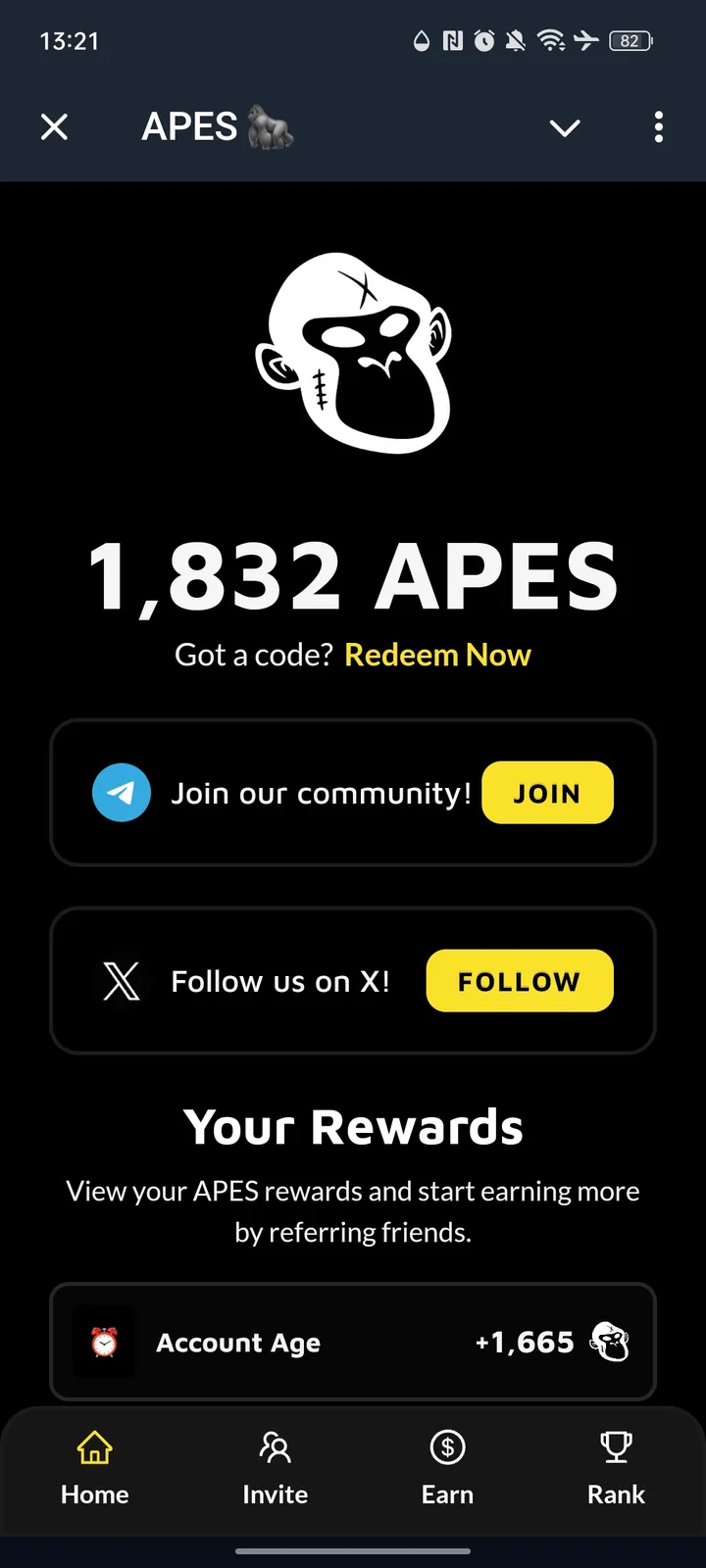Select the Account Age rewards row
Viewport: 706px width, 1568px height.
click(353, 1342)
